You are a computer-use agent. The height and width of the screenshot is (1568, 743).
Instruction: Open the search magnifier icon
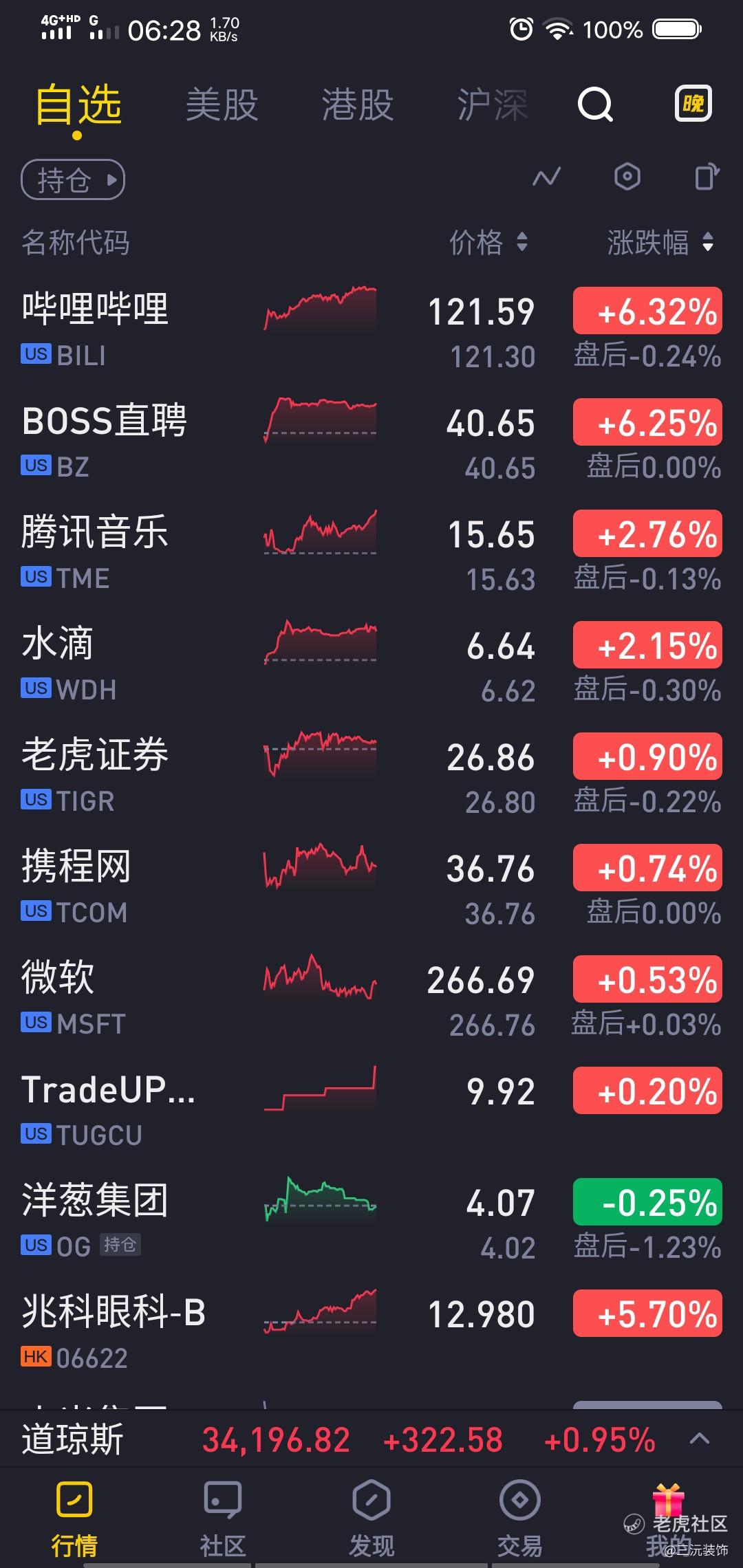[595, 105]
